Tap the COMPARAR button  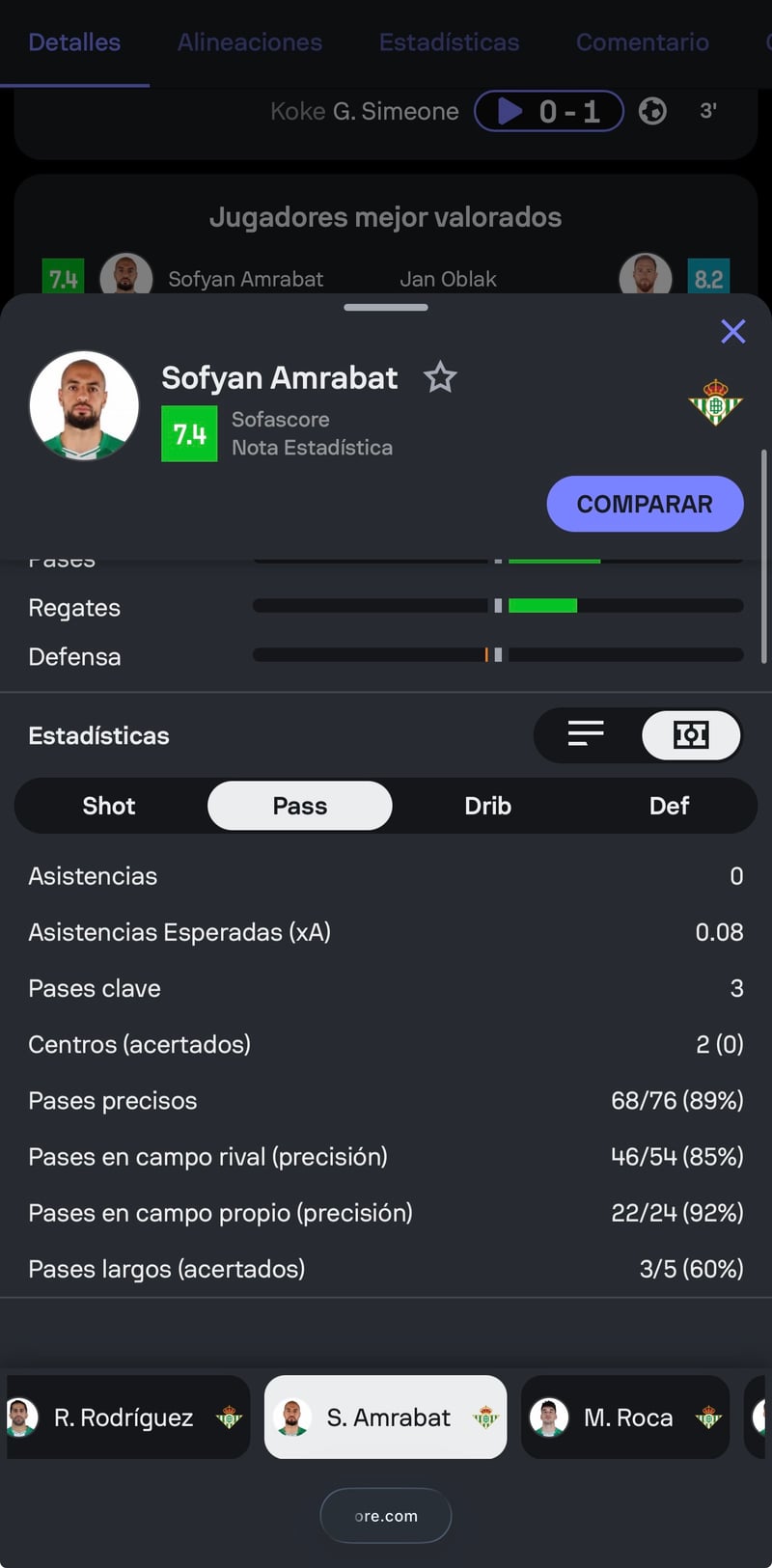coord(645,504)
